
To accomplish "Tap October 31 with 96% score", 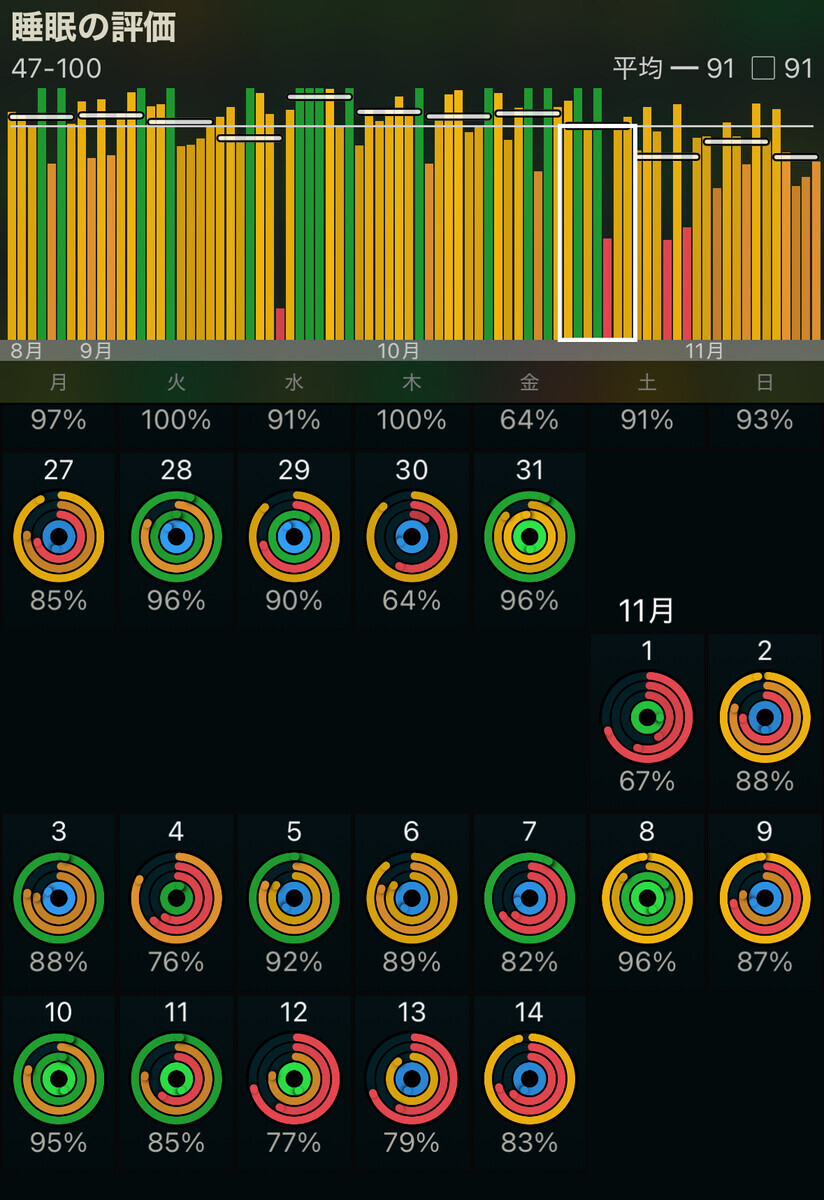I will (x=529, y=539).
